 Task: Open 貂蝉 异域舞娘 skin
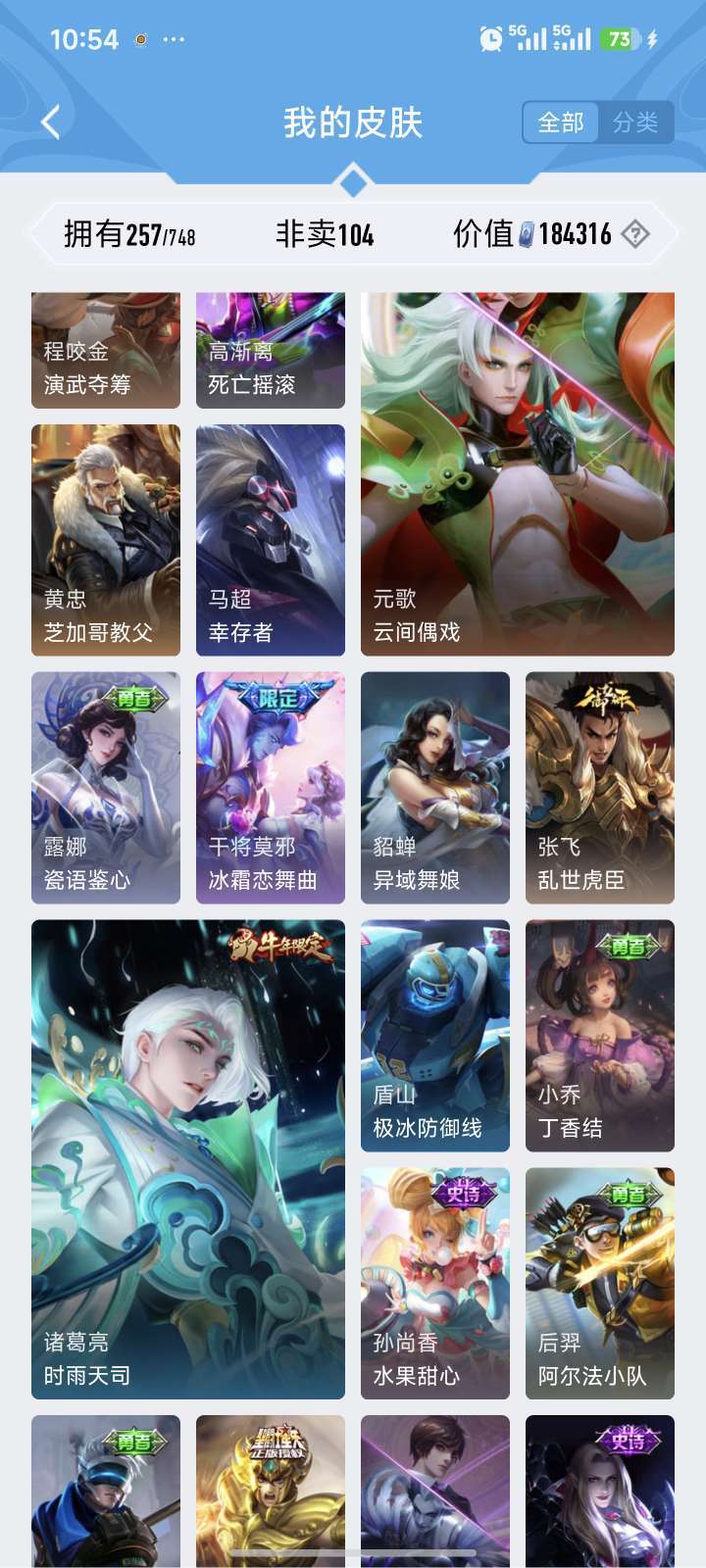435,788
